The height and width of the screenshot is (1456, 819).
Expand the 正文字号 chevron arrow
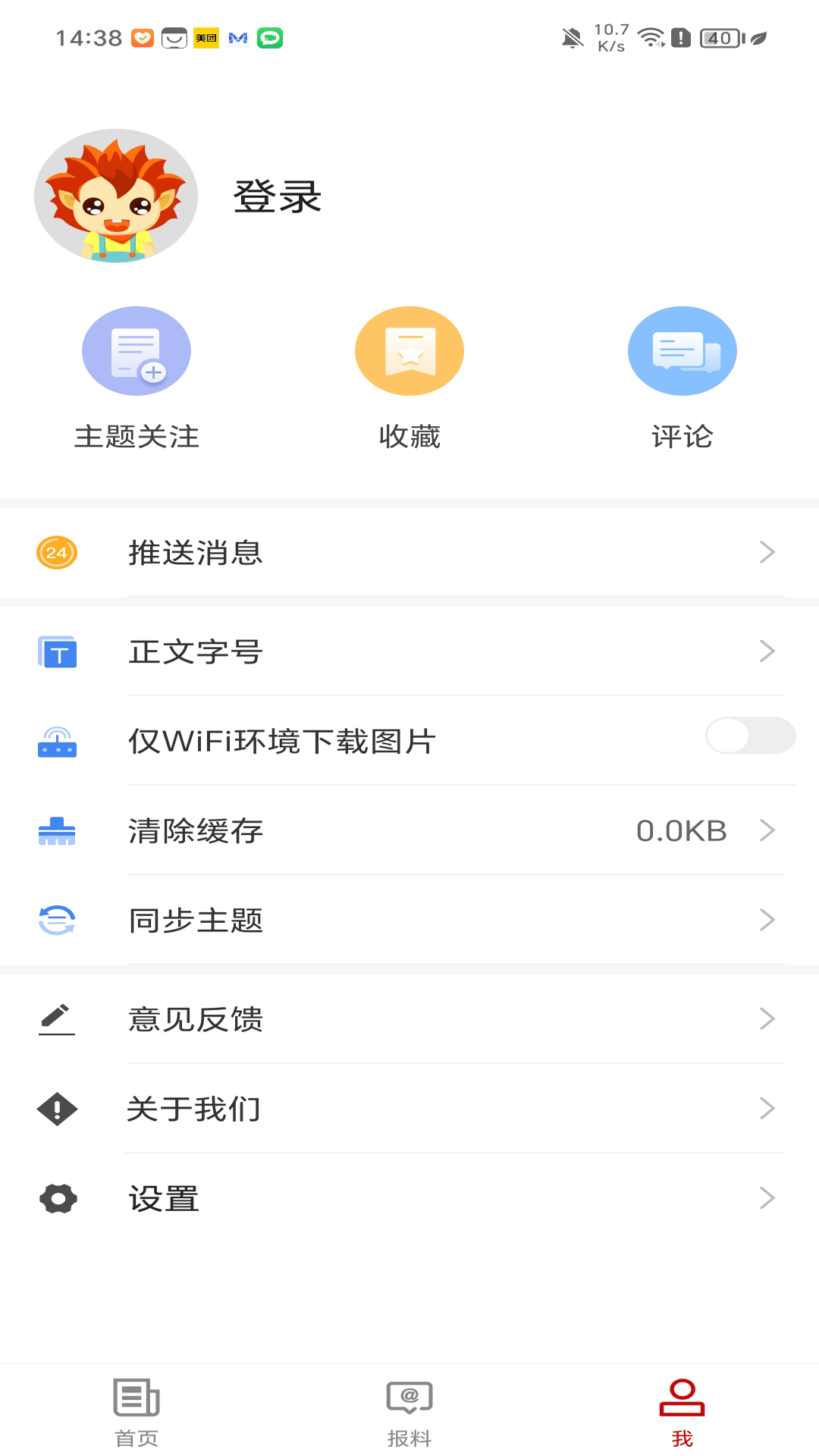click(768, 650)
